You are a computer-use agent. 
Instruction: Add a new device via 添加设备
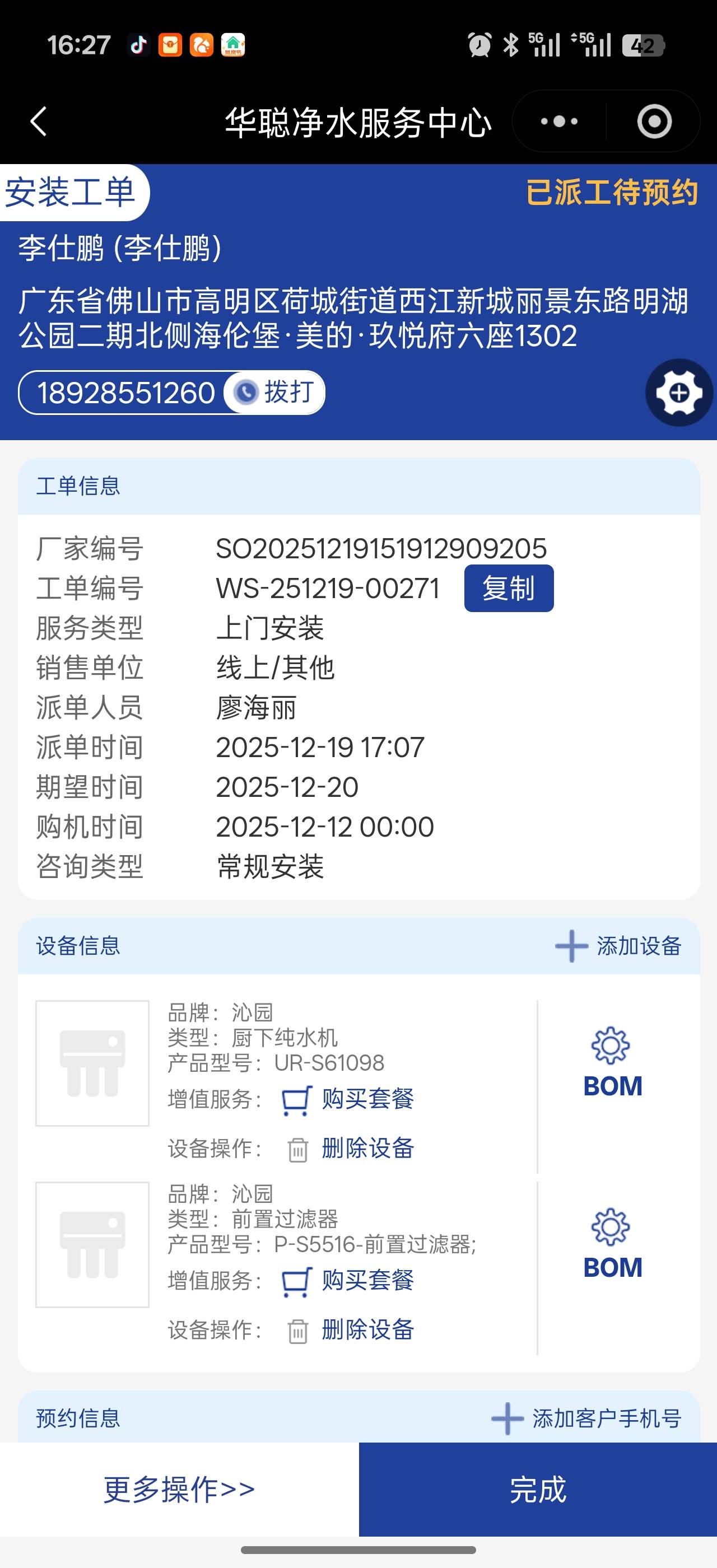click(618, 946)
